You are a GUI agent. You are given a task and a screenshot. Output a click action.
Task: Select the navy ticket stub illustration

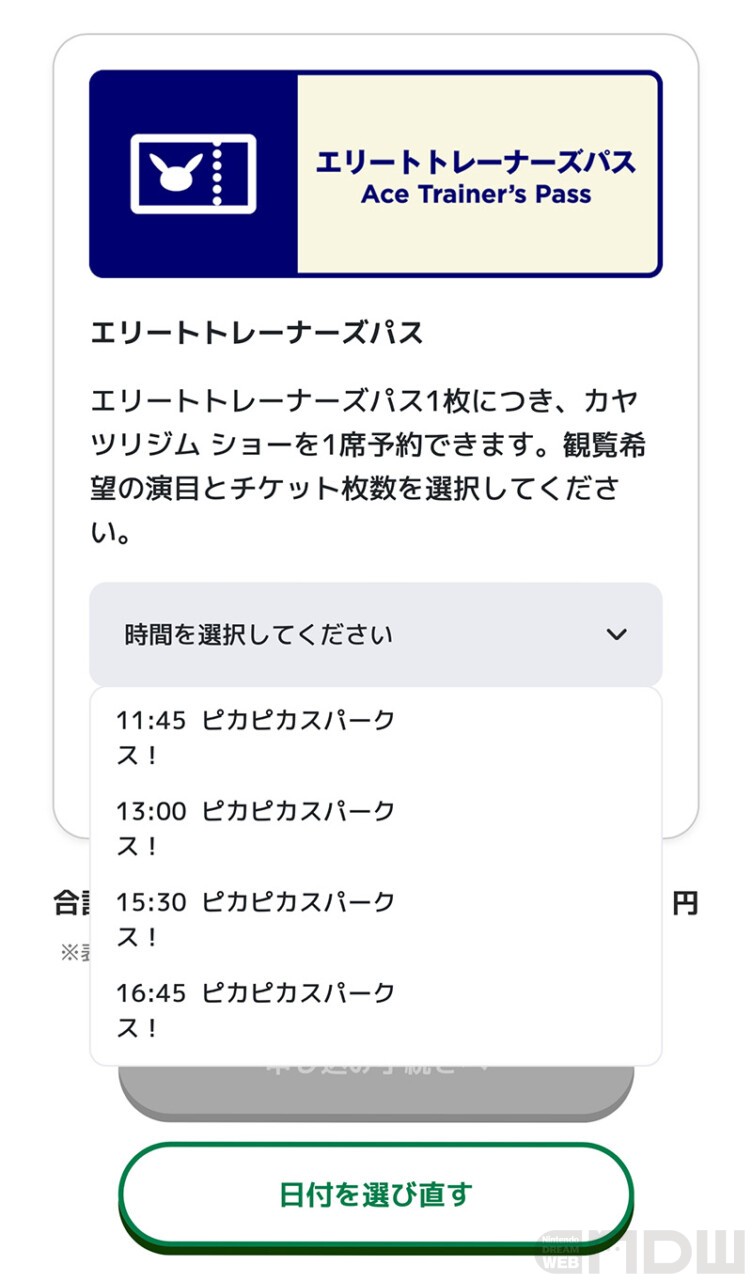[x=190, y=172]
